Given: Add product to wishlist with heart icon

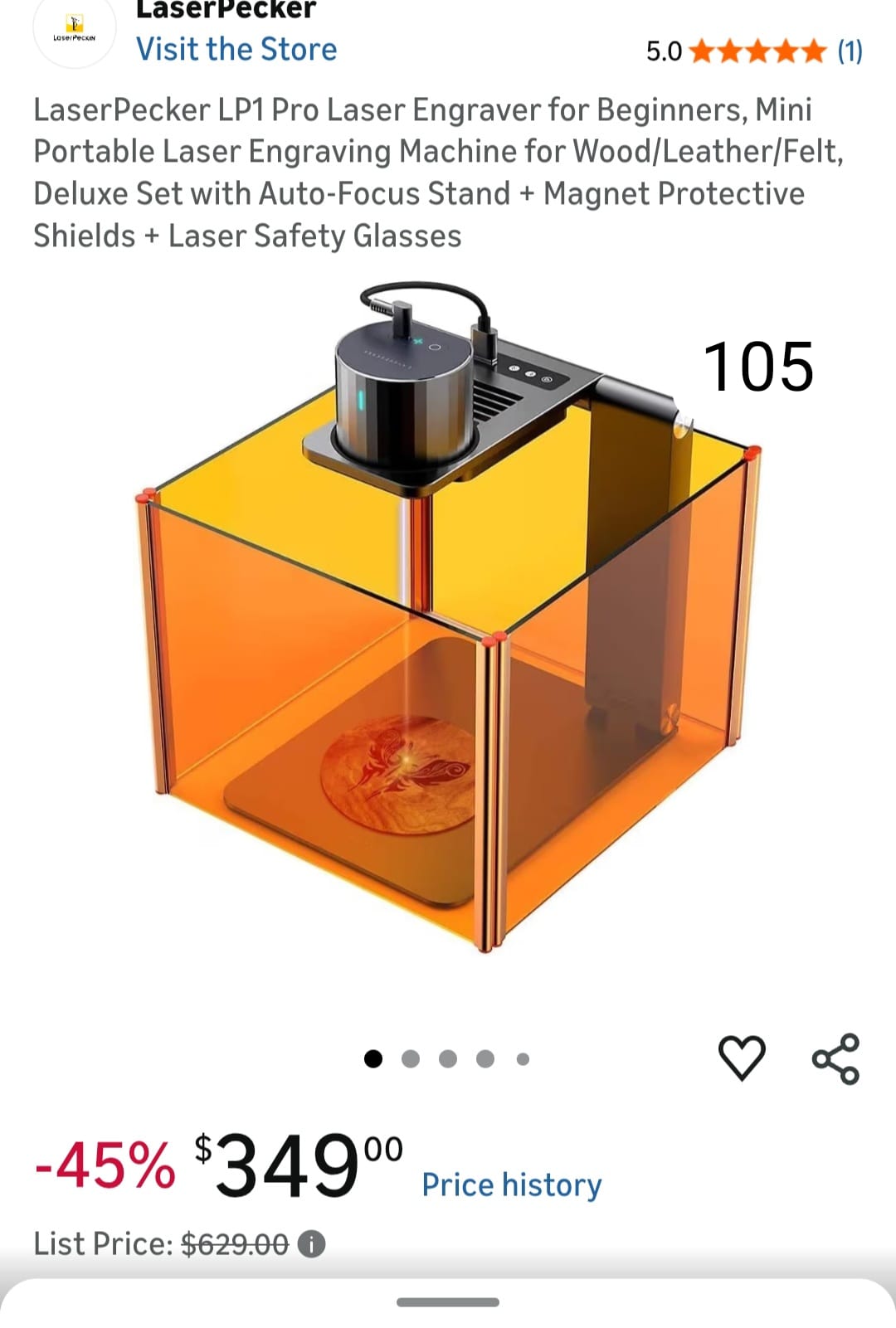Looking at the screenshot, I should pos(741,1058).
